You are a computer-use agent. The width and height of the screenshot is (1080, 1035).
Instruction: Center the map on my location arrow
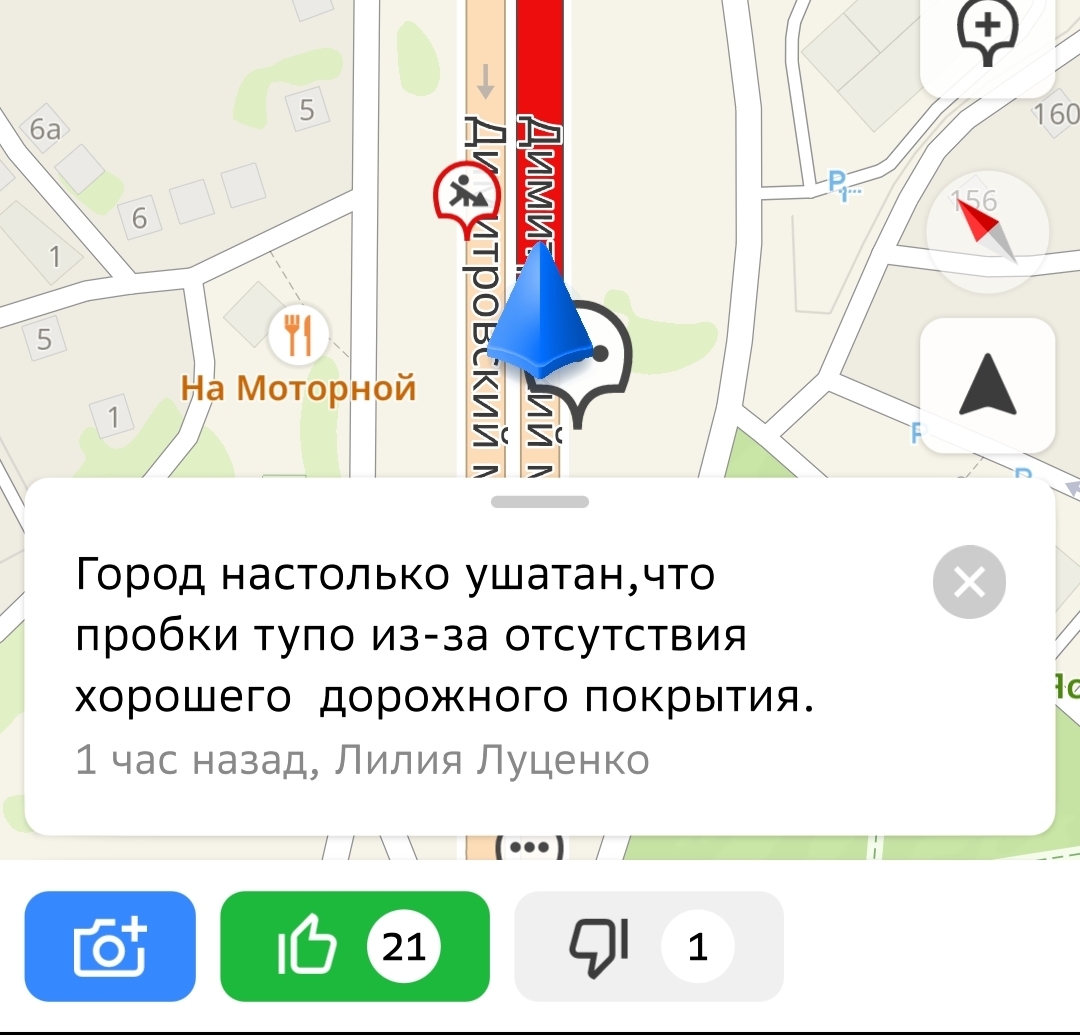point(987,385)
